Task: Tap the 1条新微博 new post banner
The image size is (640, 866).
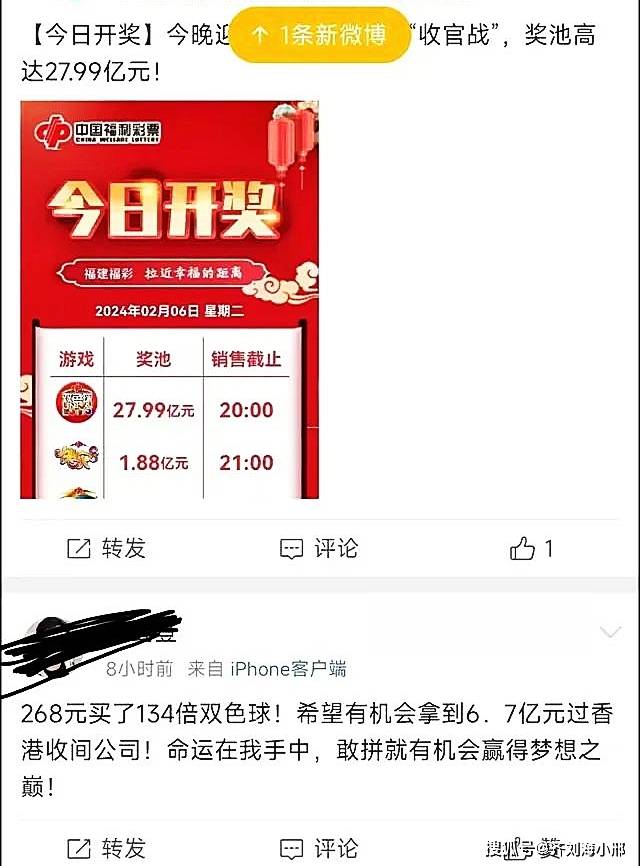Action: point(320,35)
